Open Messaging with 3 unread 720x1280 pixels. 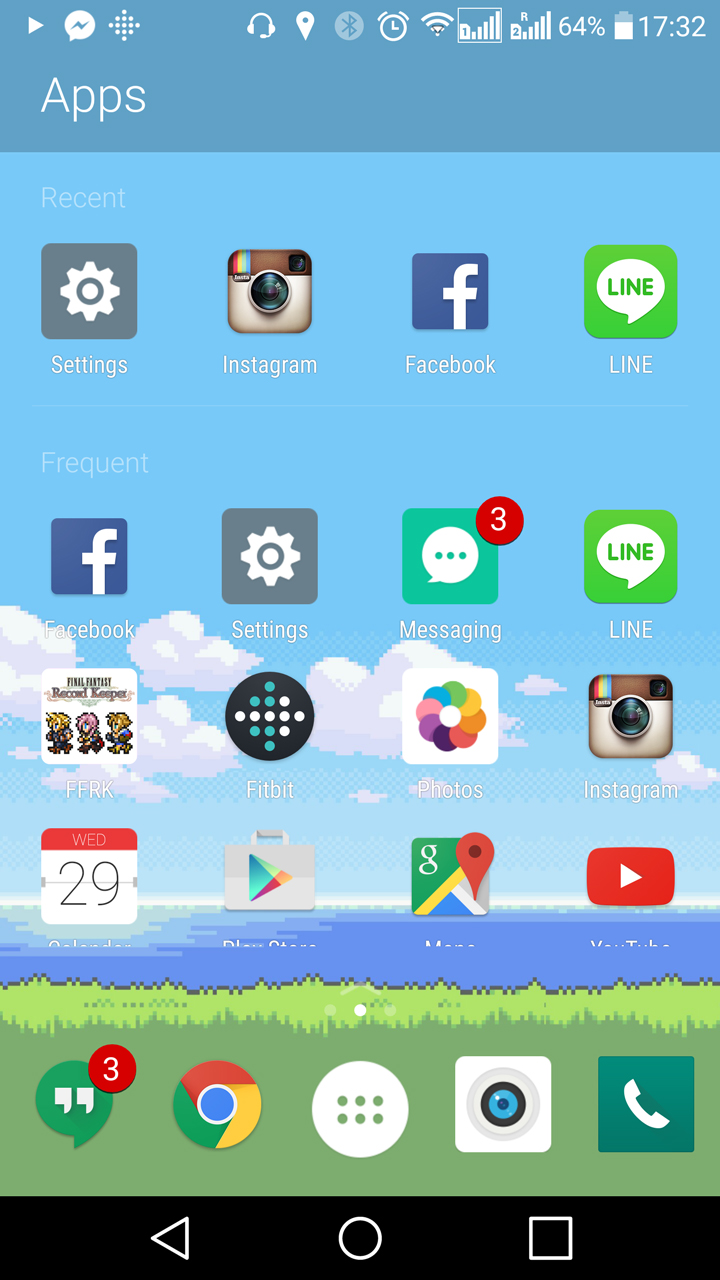pos(450,556)
